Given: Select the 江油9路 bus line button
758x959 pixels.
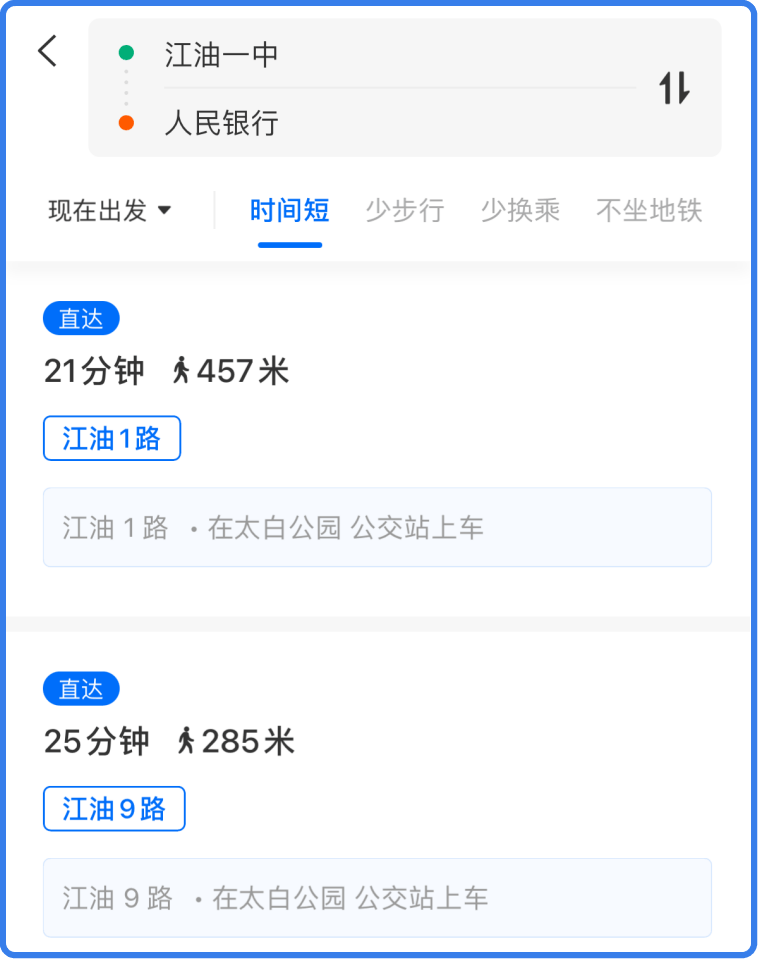Looking at the screenshot, I should click(114, 808).
